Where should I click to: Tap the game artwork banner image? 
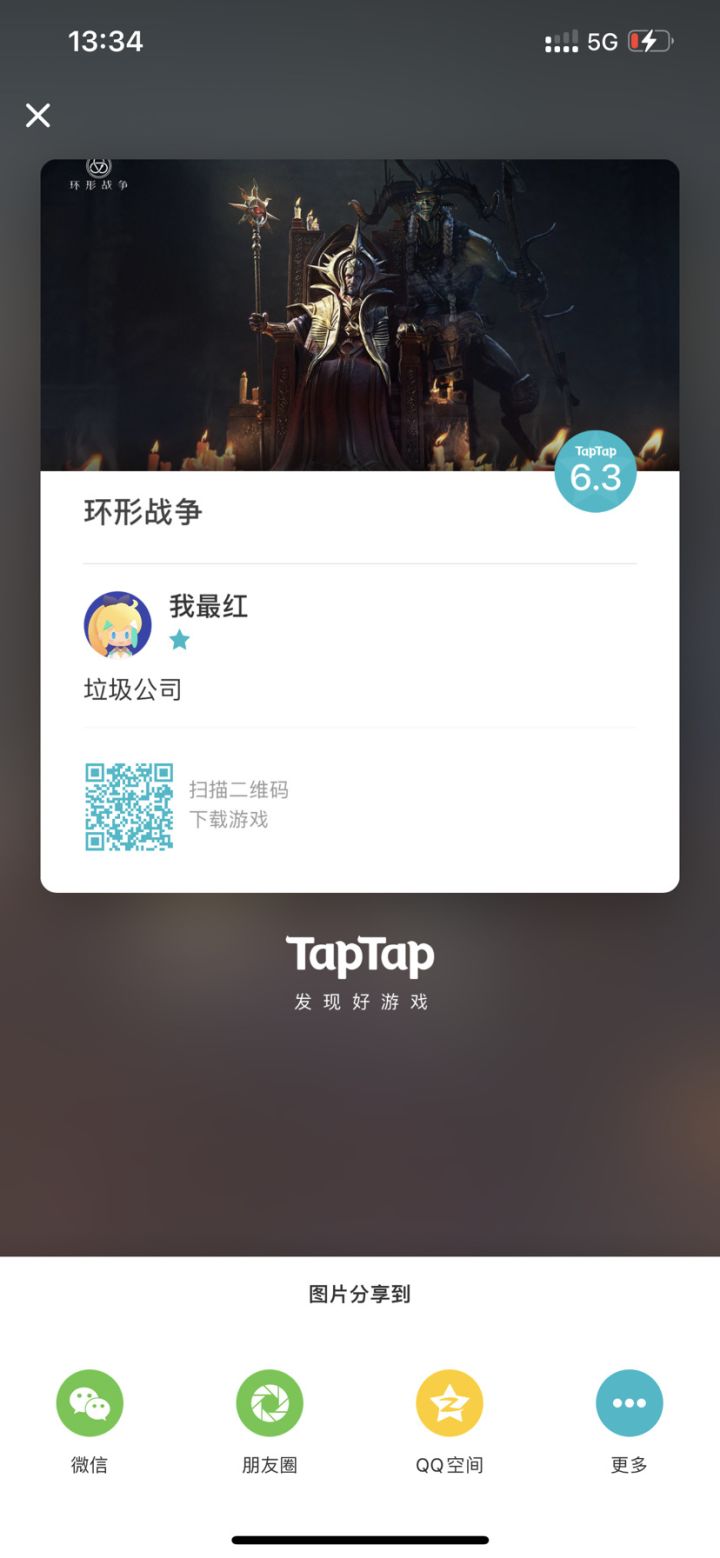(x=360, y=310)
